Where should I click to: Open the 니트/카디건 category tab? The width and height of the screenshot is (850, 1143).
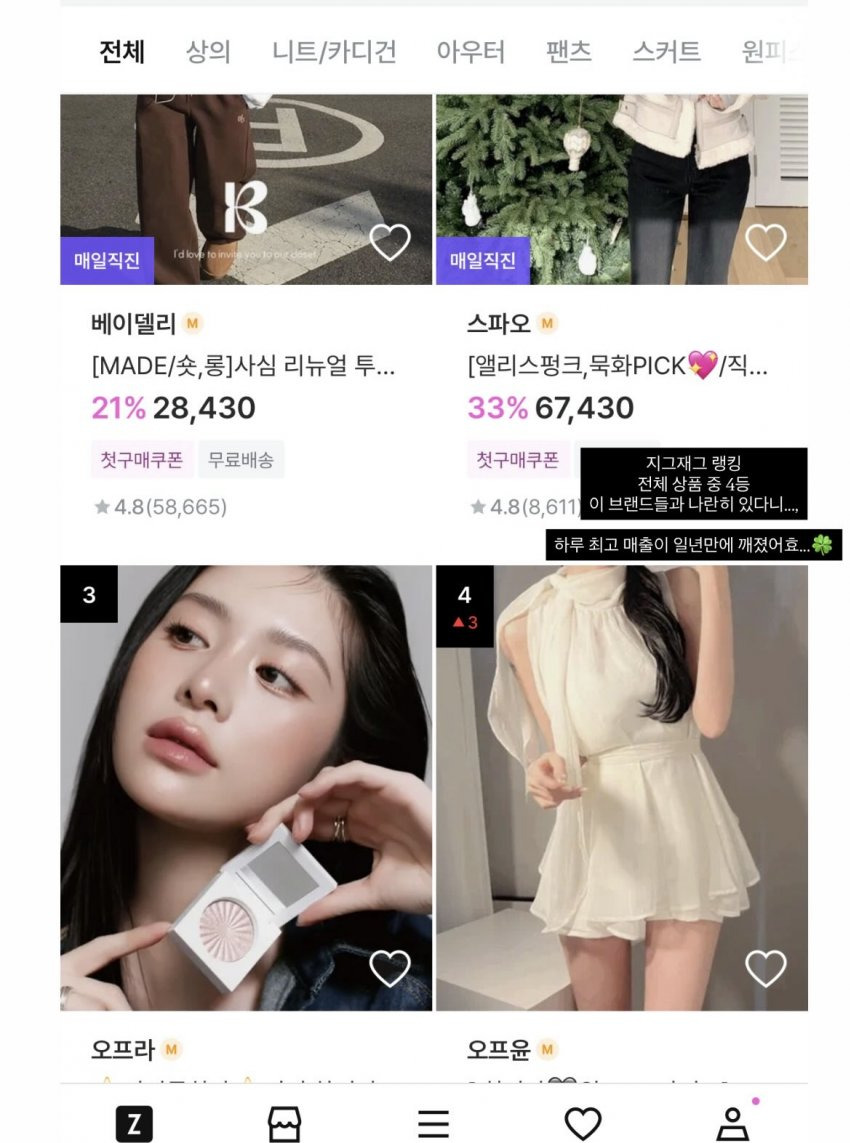click(334, 52)
